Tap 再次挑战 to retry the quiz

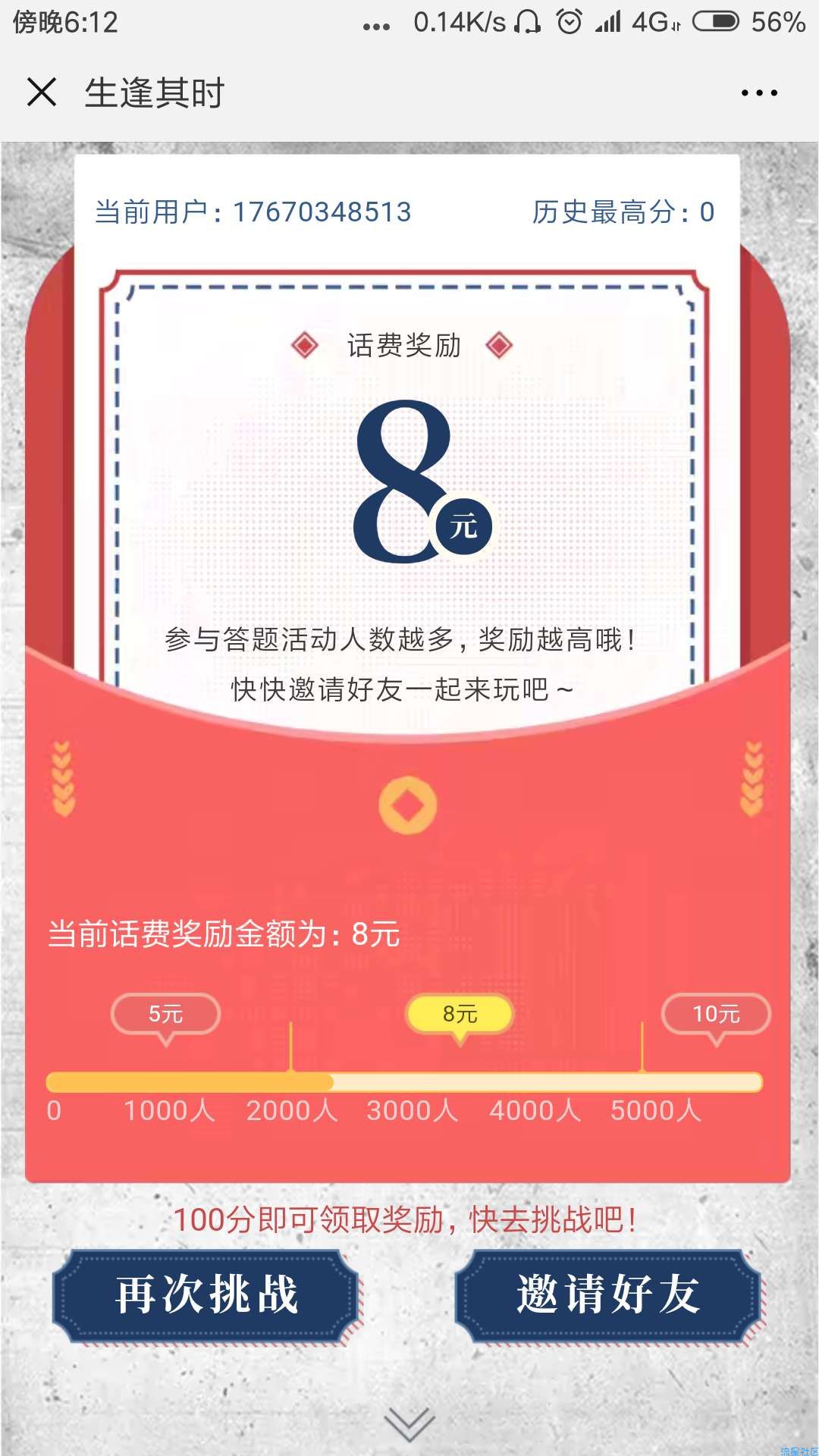pyautogui.click(x=206, y=1294)
